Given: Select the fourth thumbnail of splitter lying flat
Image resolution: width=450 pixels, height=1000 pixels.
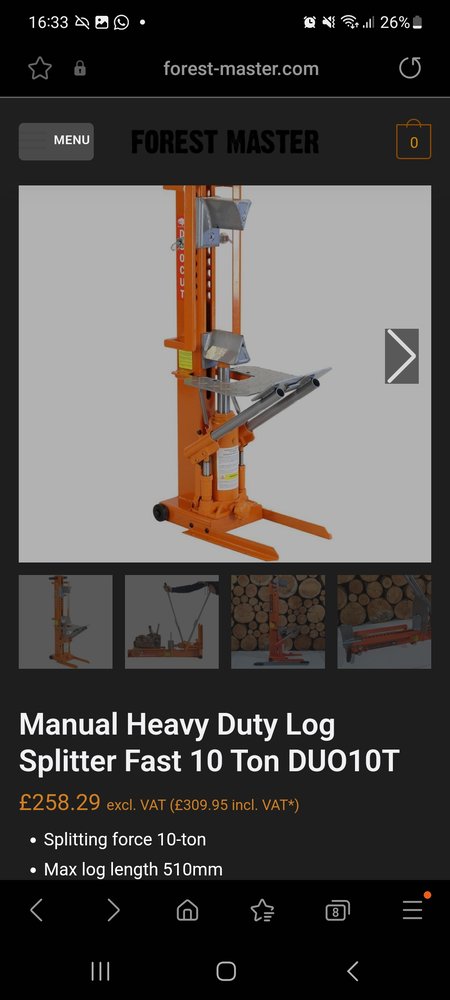Looking at the screenshot, I should click(384, 622).
